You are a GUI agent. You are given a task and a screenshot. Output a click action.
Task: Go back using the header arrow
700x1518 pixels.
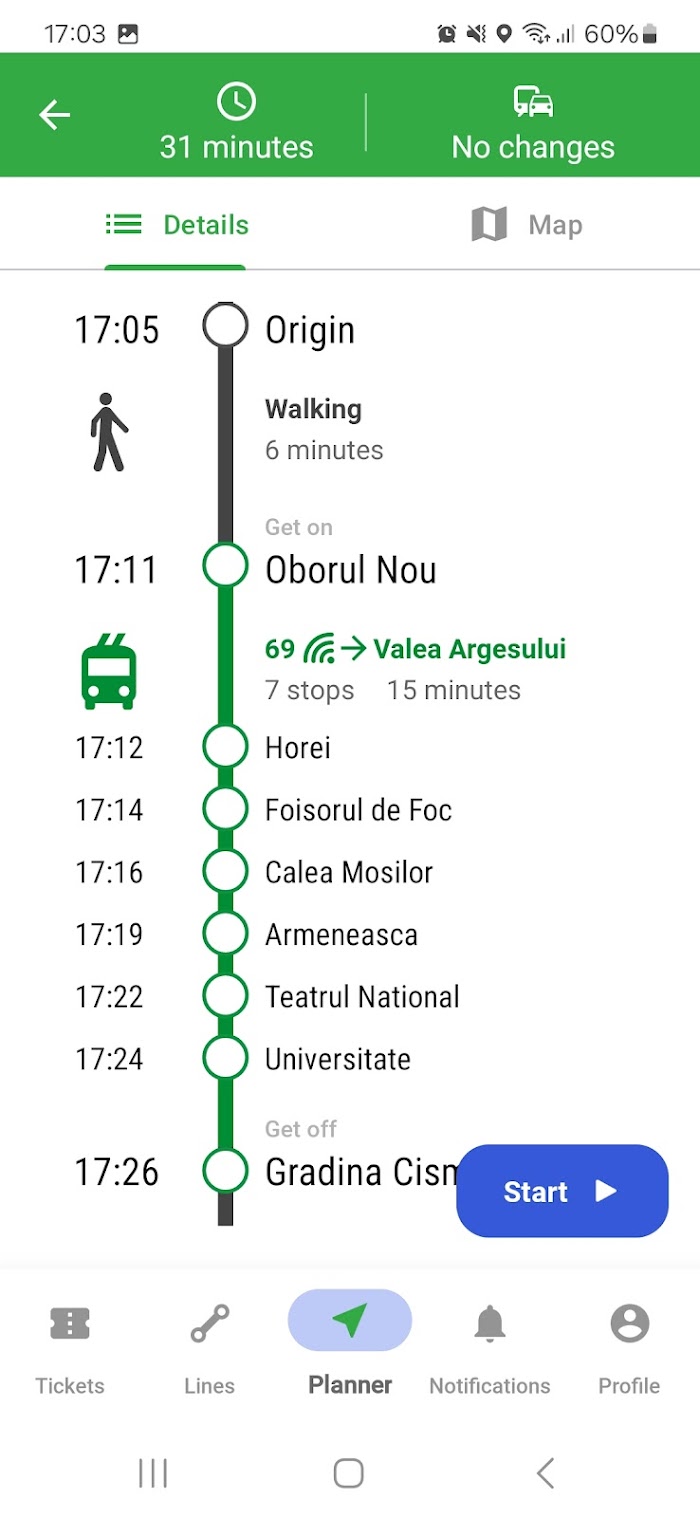pos(55,115)
